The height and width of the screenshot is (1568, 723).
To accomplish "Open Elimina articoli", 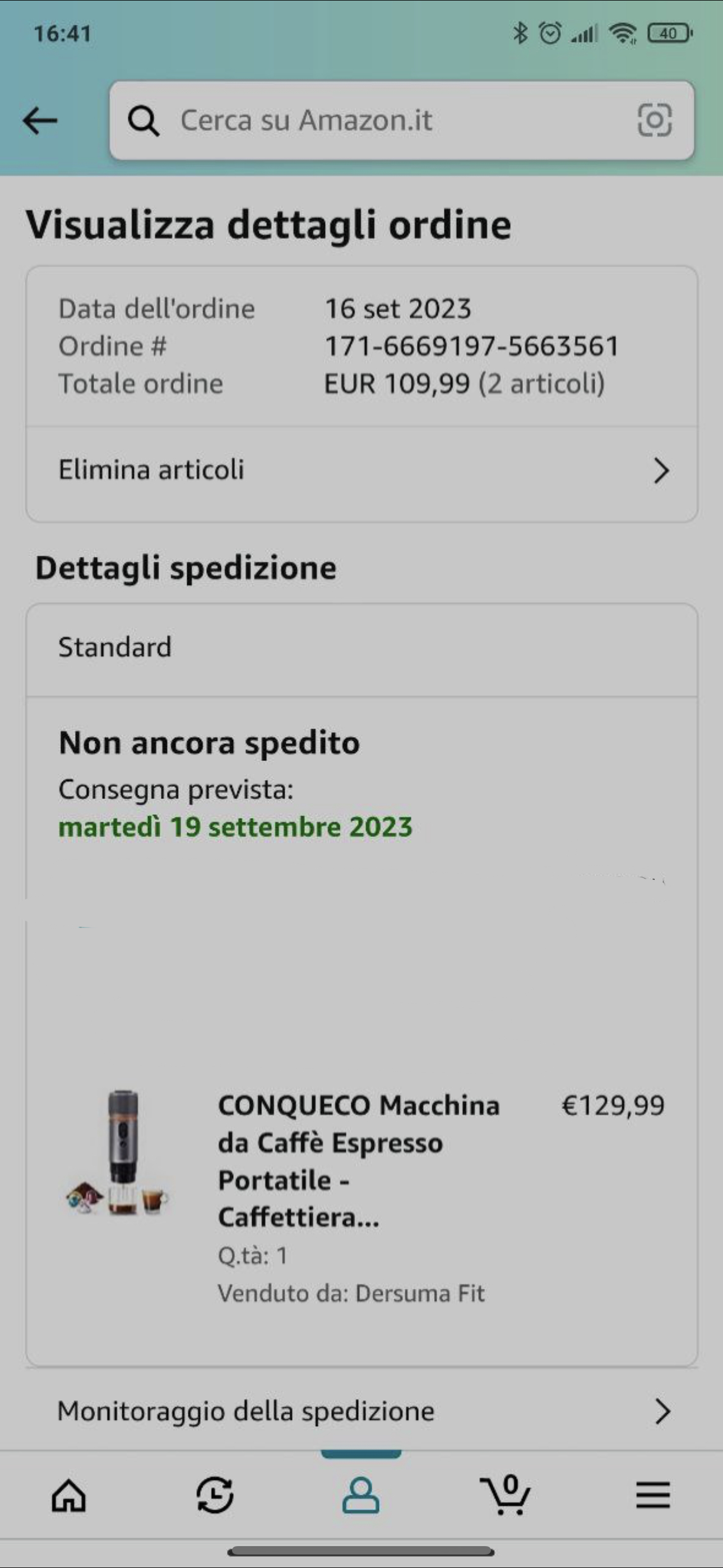I will pyautogui.click(x=361, y=470).
